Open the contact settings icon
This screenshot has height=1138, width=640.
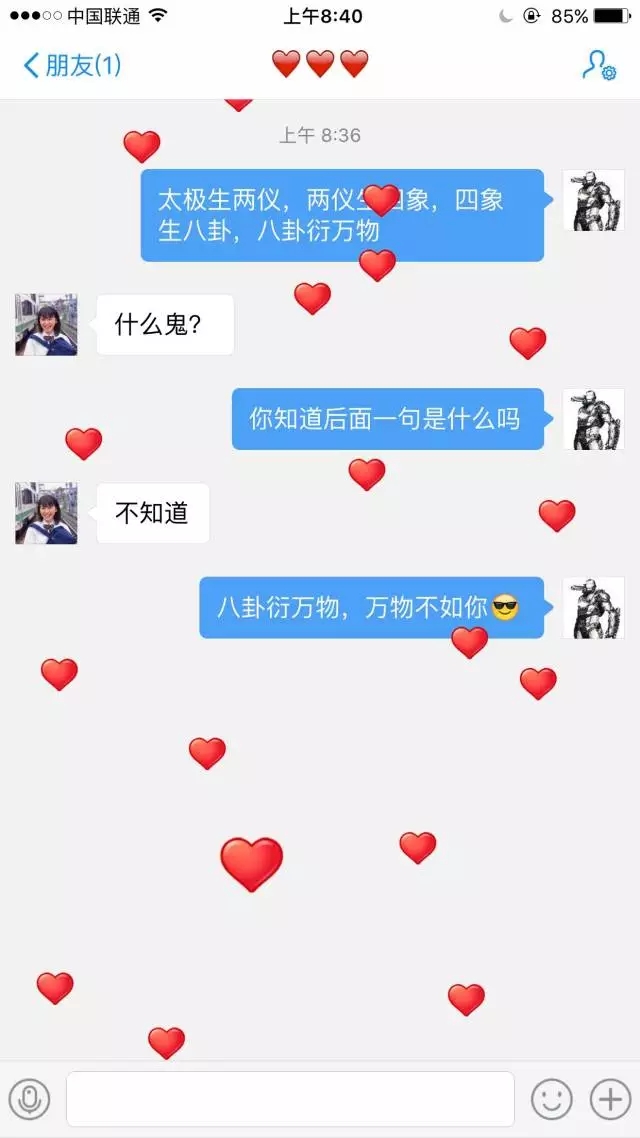tap(598, 65)
